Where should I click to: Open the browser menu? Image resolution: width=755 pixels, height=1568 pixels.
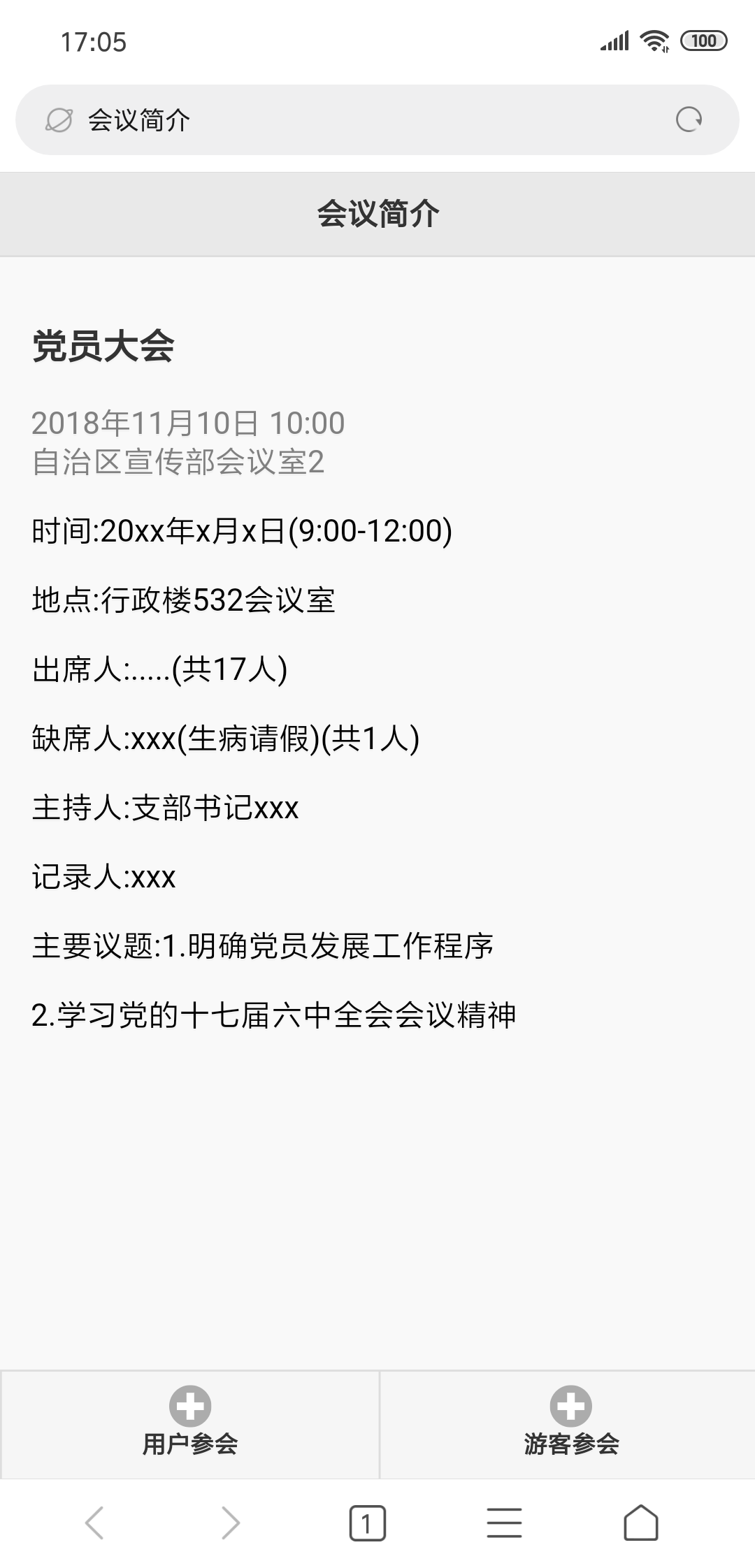pyautogui.click(x=504, y=1523)
